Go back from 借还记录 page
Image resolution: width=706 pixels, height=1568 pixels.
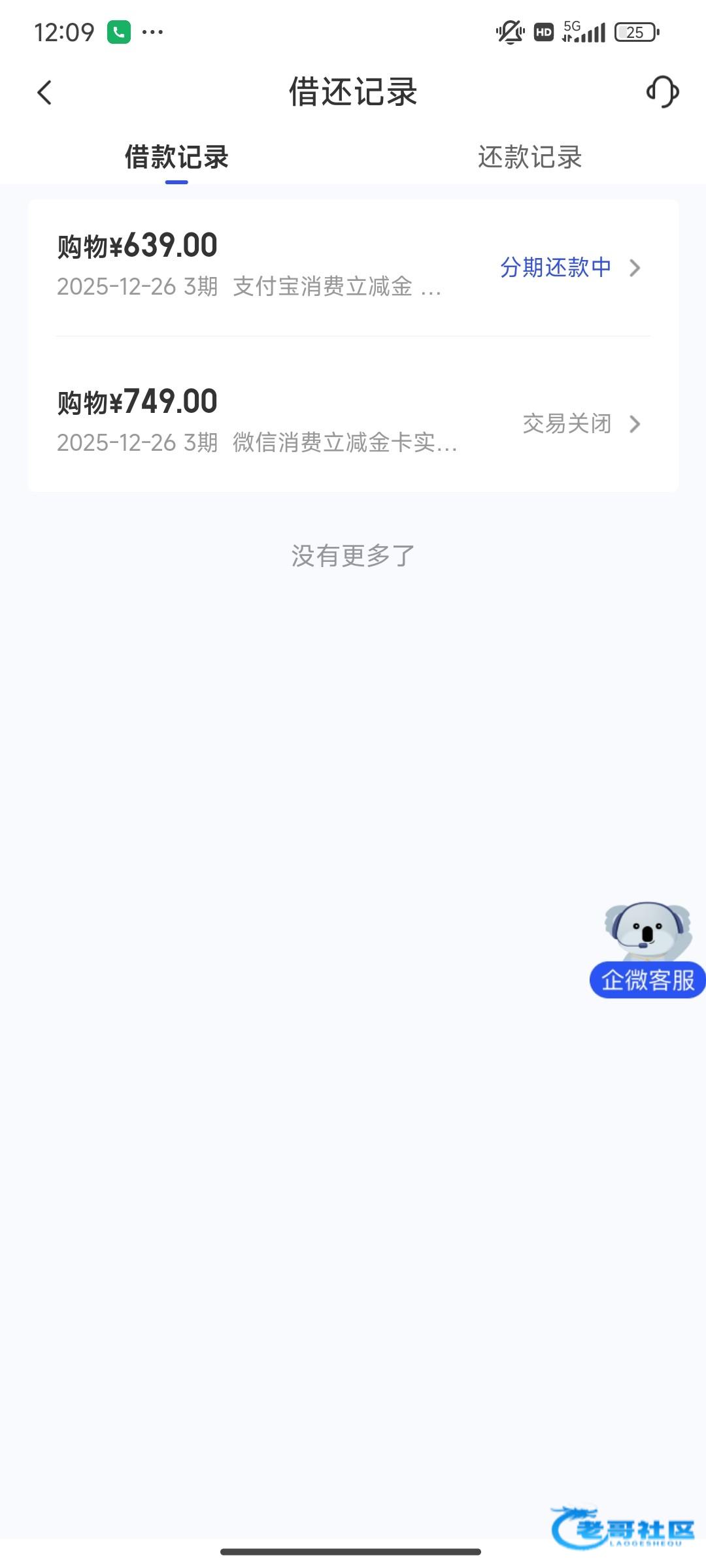point(44,92)
